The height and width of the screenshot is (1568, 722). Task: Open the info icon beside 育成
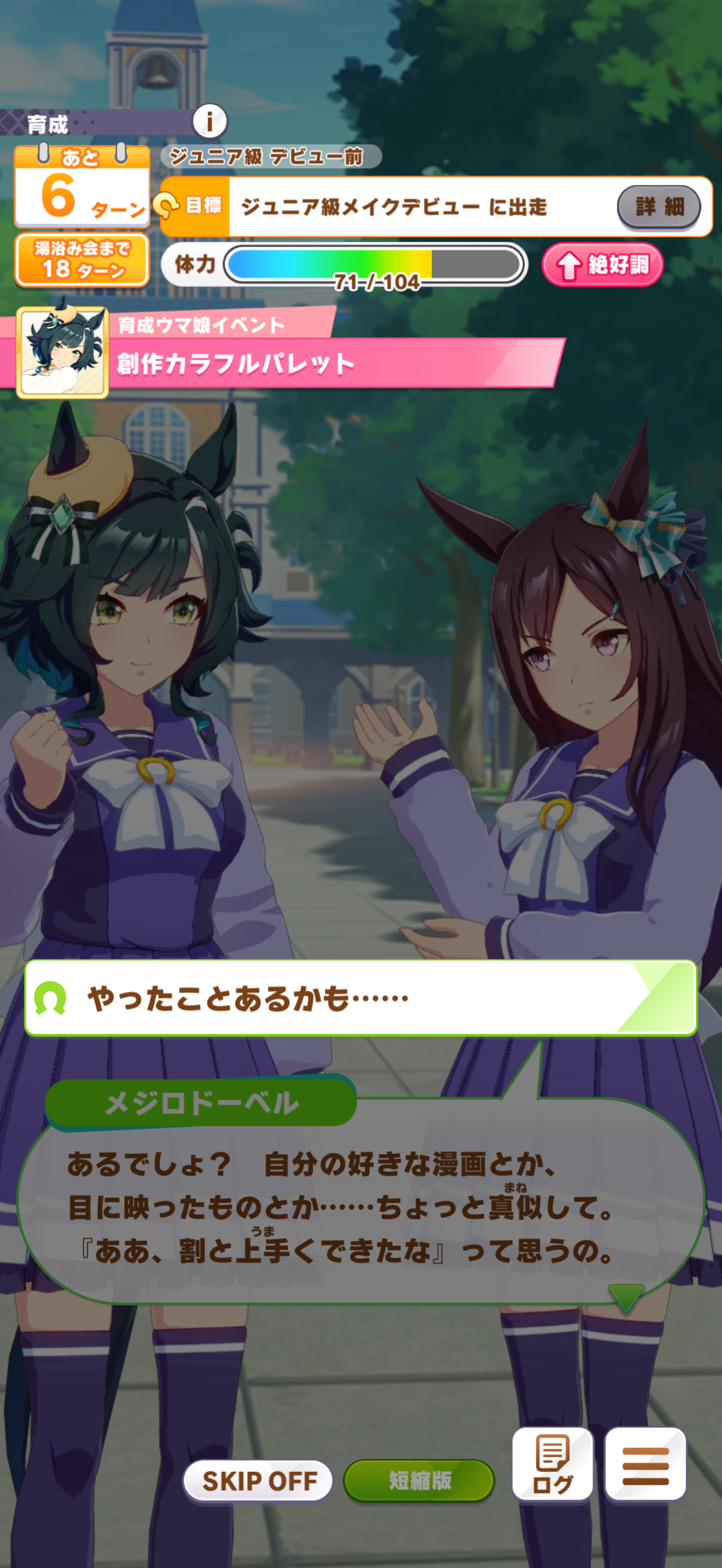209,121
